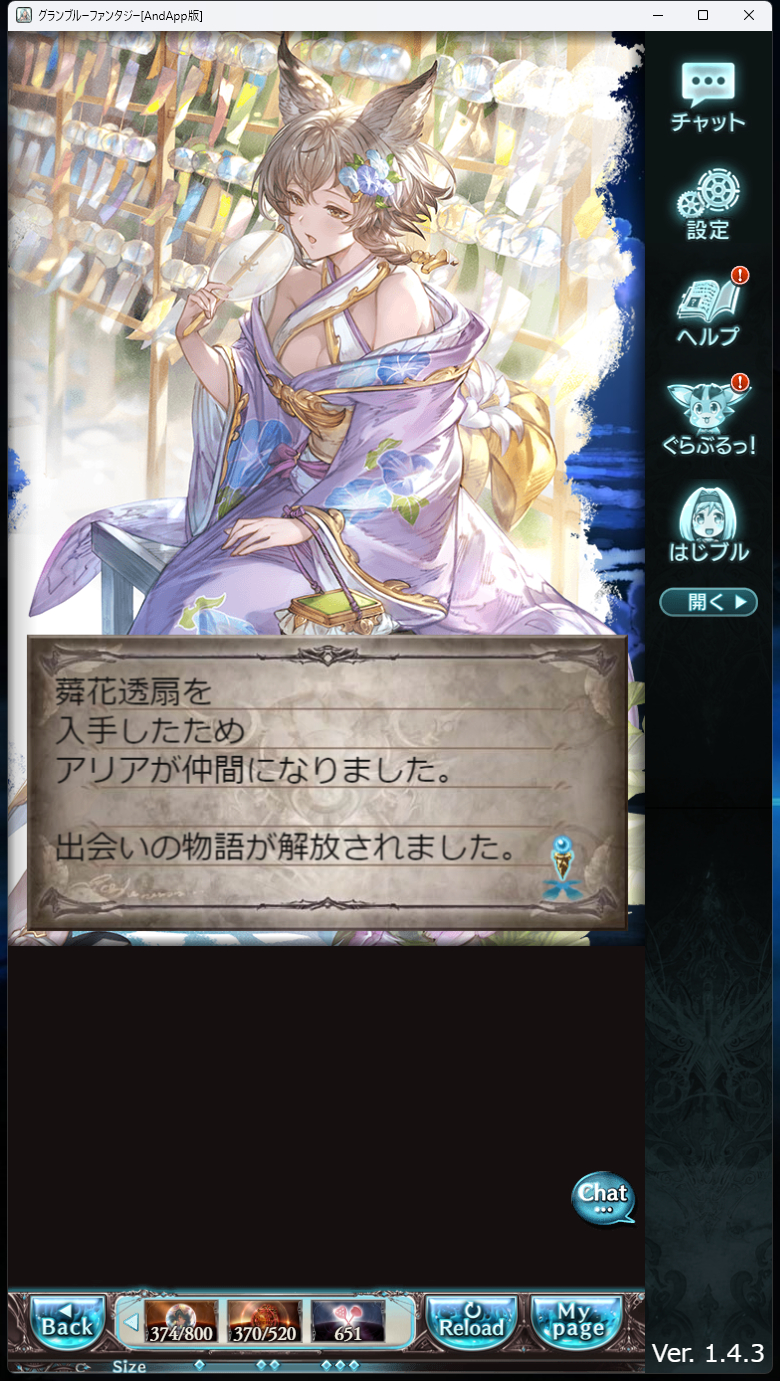Screen dimensions: 780x1381
Task: Tap the 651 status shortcut
Action: click(348, 1321)
